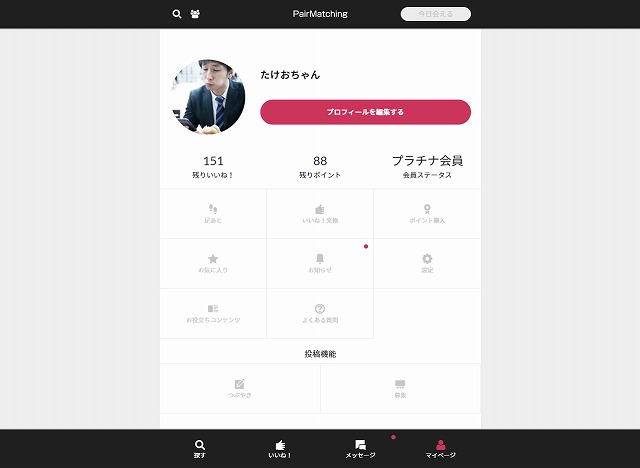640x468 pixels.
Task: Write a つぶやき post
Action: [x=240, y=388]
